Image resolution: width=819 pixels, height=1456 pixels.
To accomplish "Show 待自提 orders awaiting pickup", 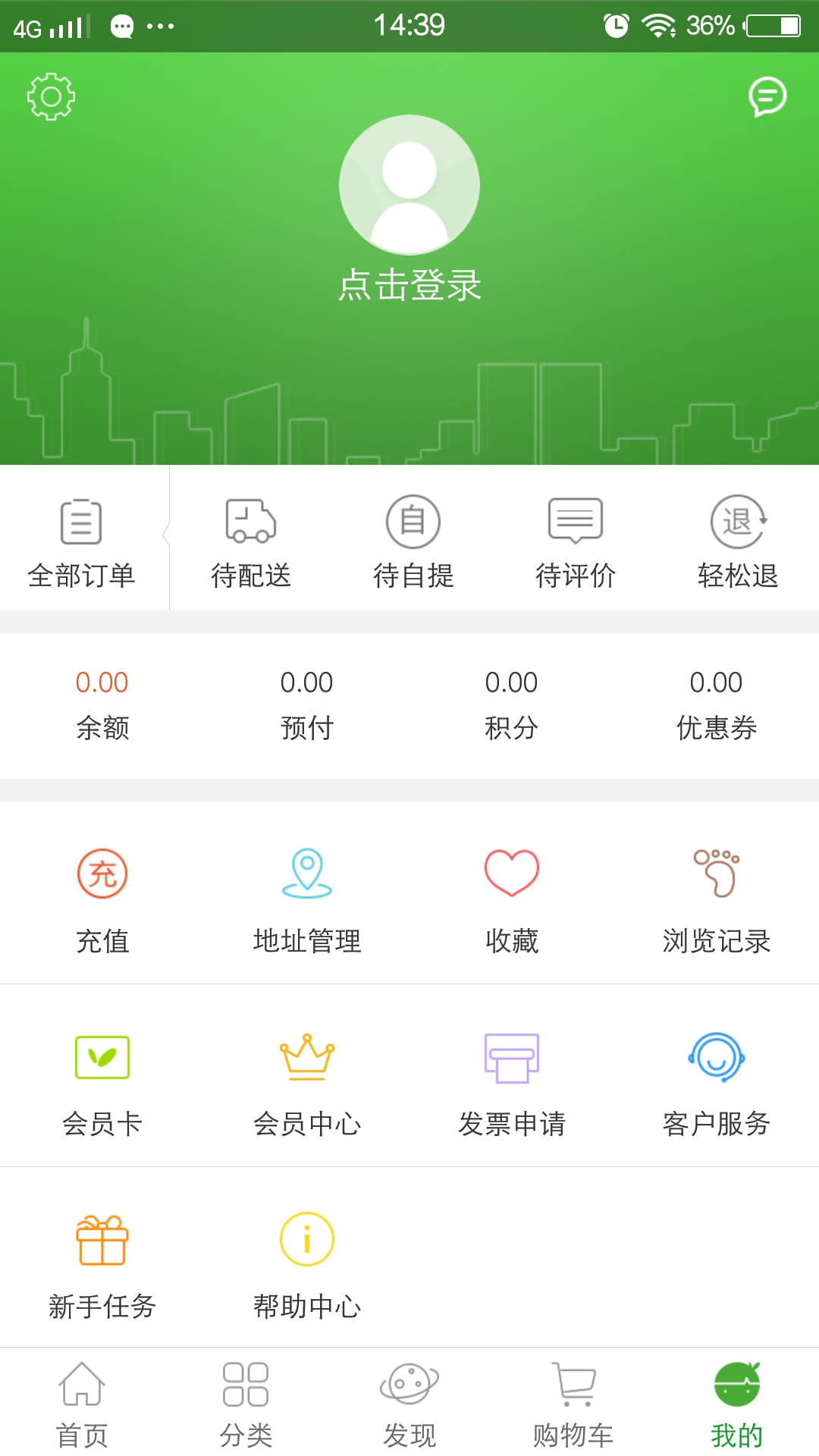I will (x=413, y=541).
